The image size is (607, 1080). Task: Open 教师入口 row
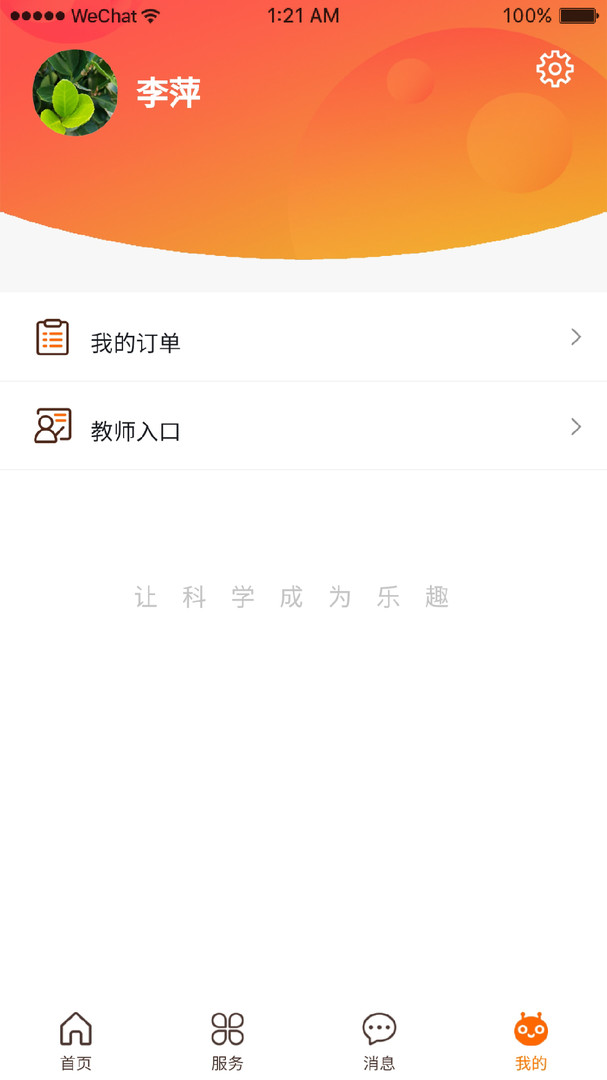point(303,427)
